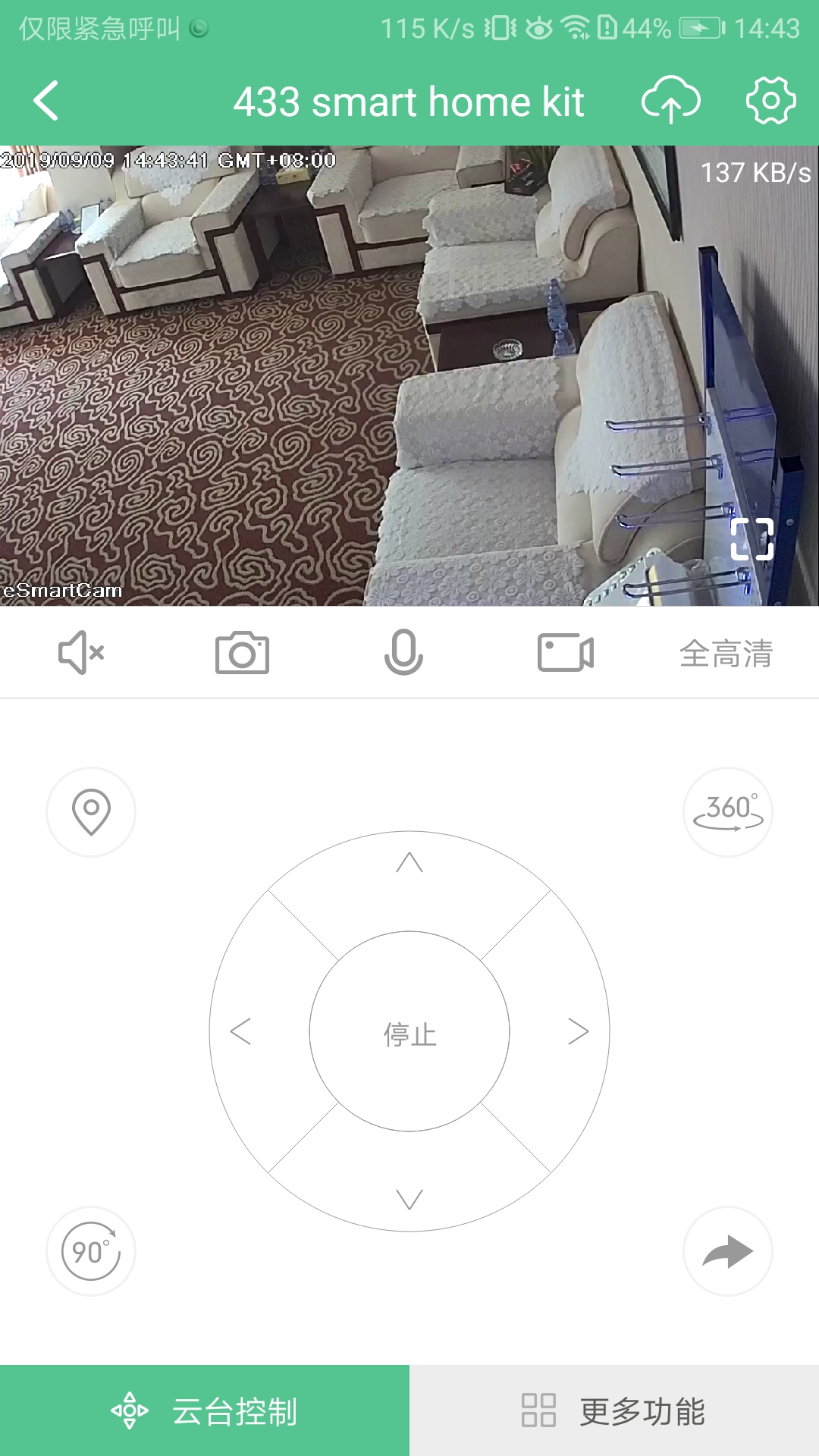Toggle video quality via 全高清 option
The width and height of the screenshot is (819, 1456).
click(726, 654)
